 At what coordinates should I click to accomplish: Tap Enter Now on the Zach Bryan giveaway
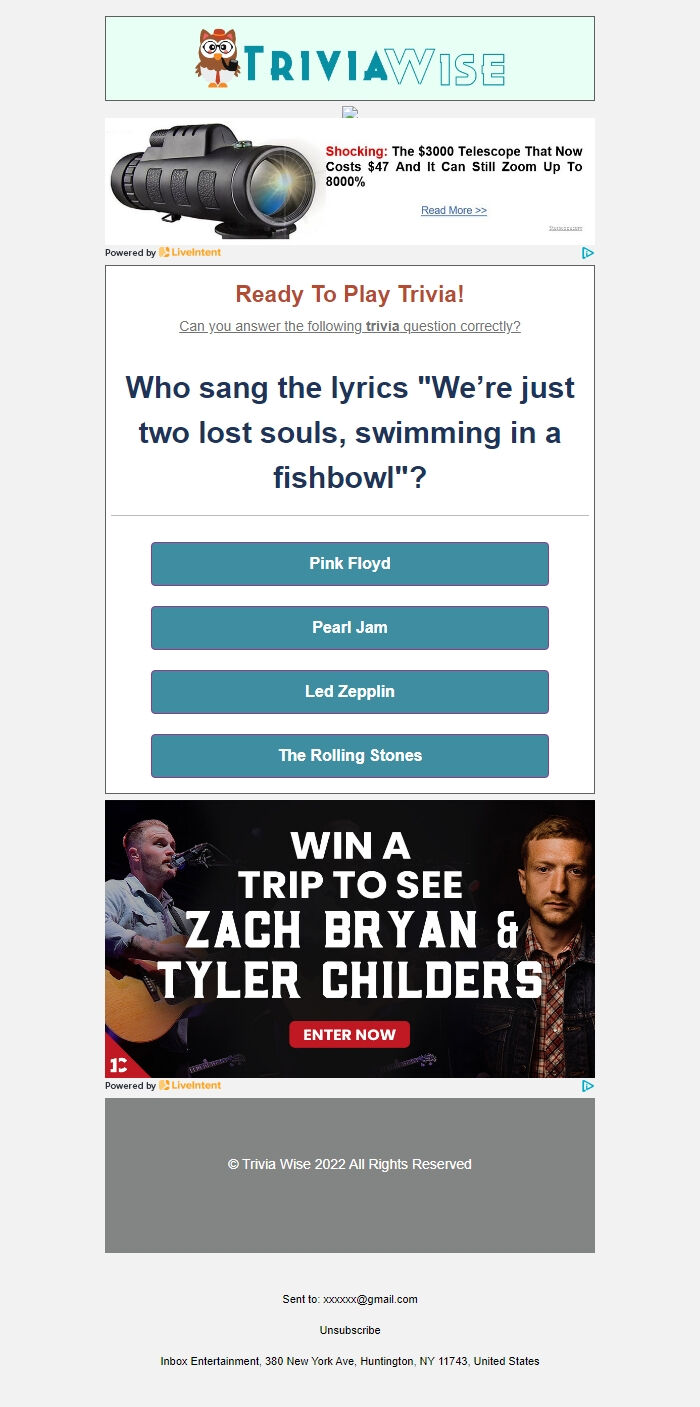[350, 1035]
